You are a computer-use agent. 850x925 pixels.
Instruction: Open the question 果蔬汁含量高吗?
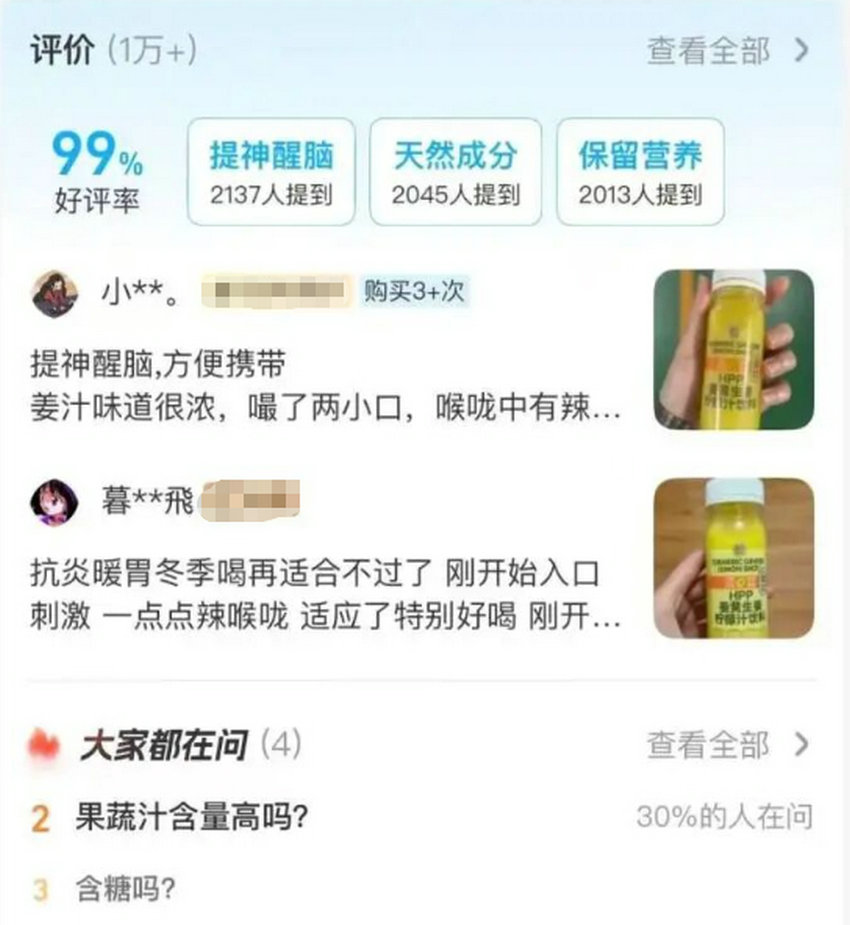(x=192, y=818)
